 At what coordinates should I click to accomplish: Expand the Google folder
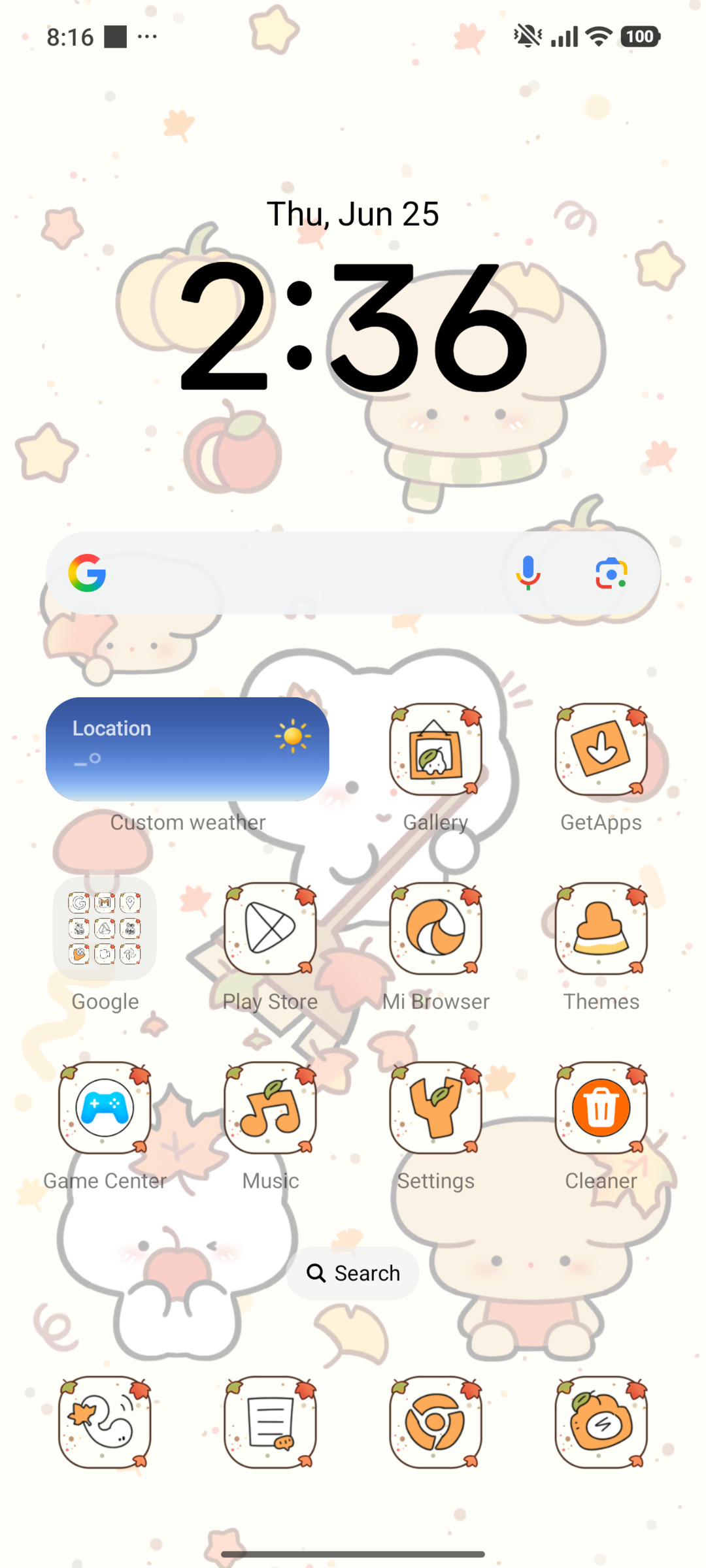pos(105,928)
